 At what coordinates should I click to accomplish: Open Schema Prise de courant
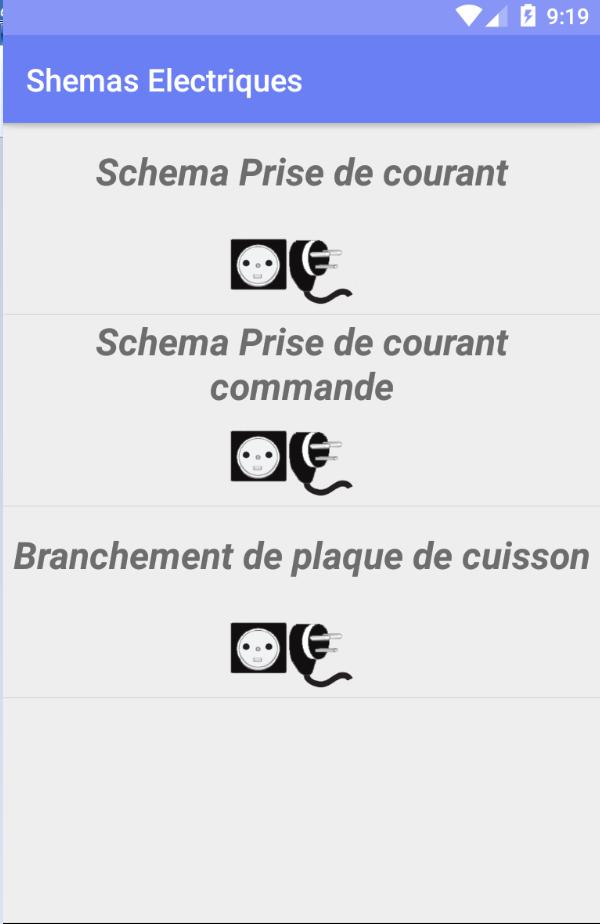[301, 174]
